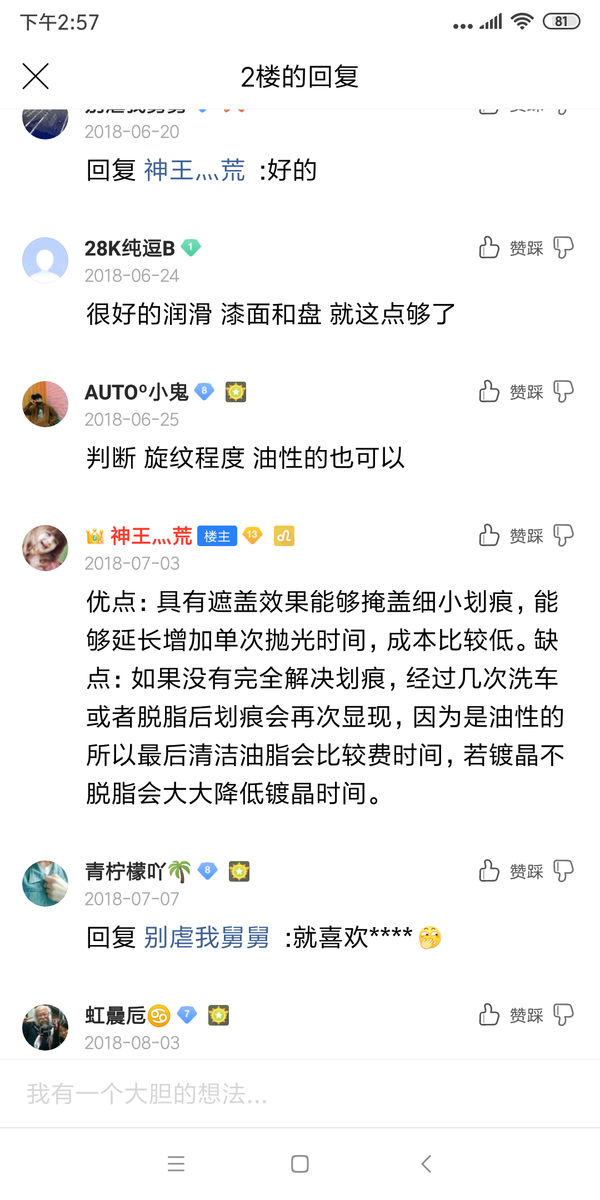Like 28K纯逗B's reply

point(489,248)
